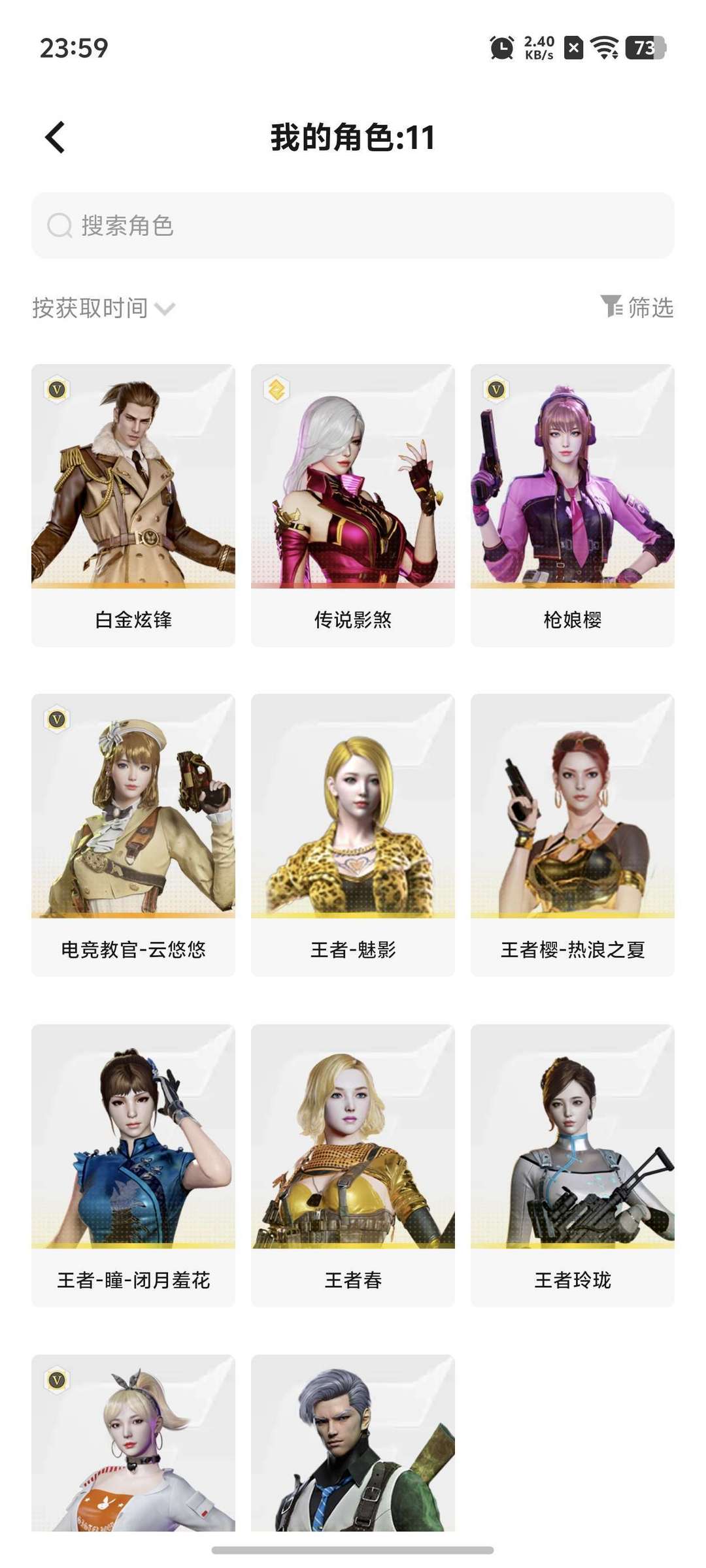Open the 王者春 character card
Screen dimensions: 706x1568
point(353,1166)
